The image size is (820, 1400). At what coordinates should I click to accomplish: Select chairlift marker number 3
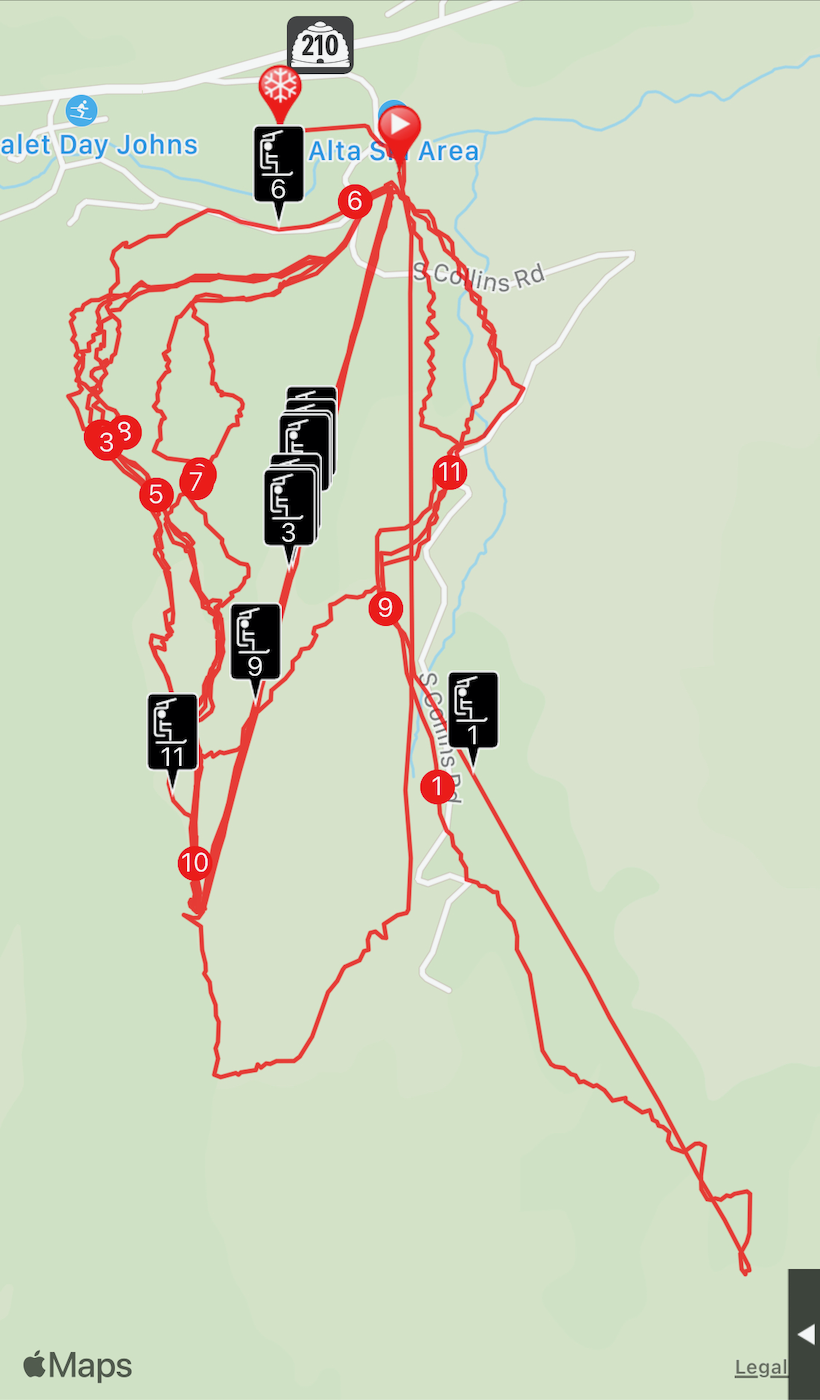tap(289, 511)
